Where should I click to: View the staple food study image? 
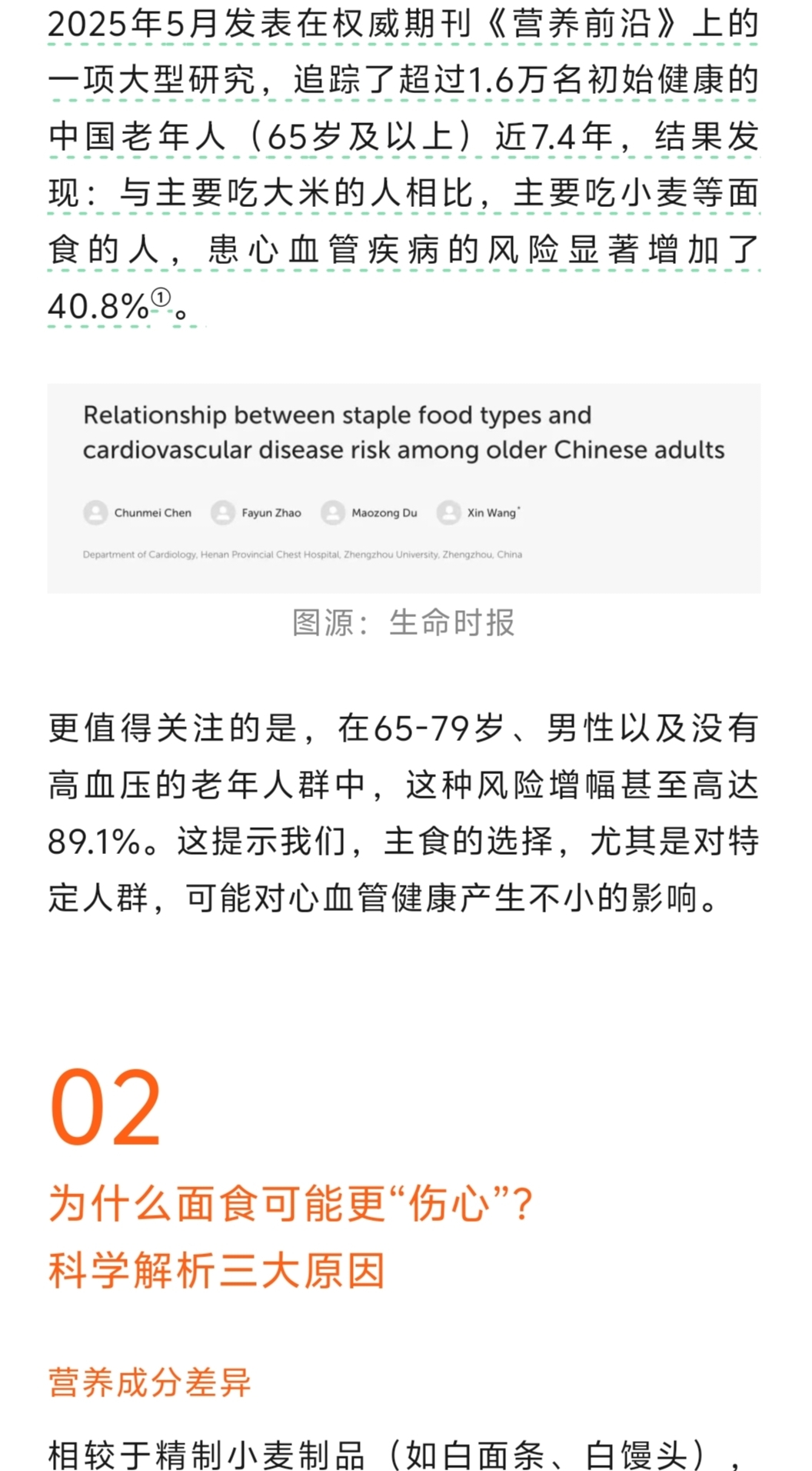404,488
